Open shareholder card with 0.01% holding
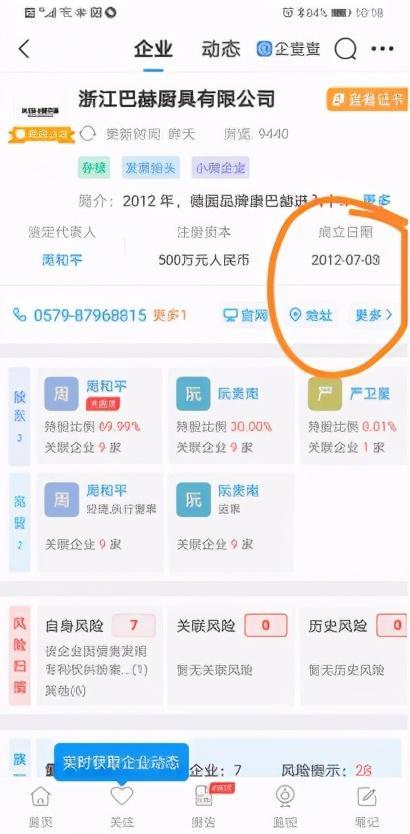Screen dimensions: 410x834 pyautogui.click(x=355, y=416)
